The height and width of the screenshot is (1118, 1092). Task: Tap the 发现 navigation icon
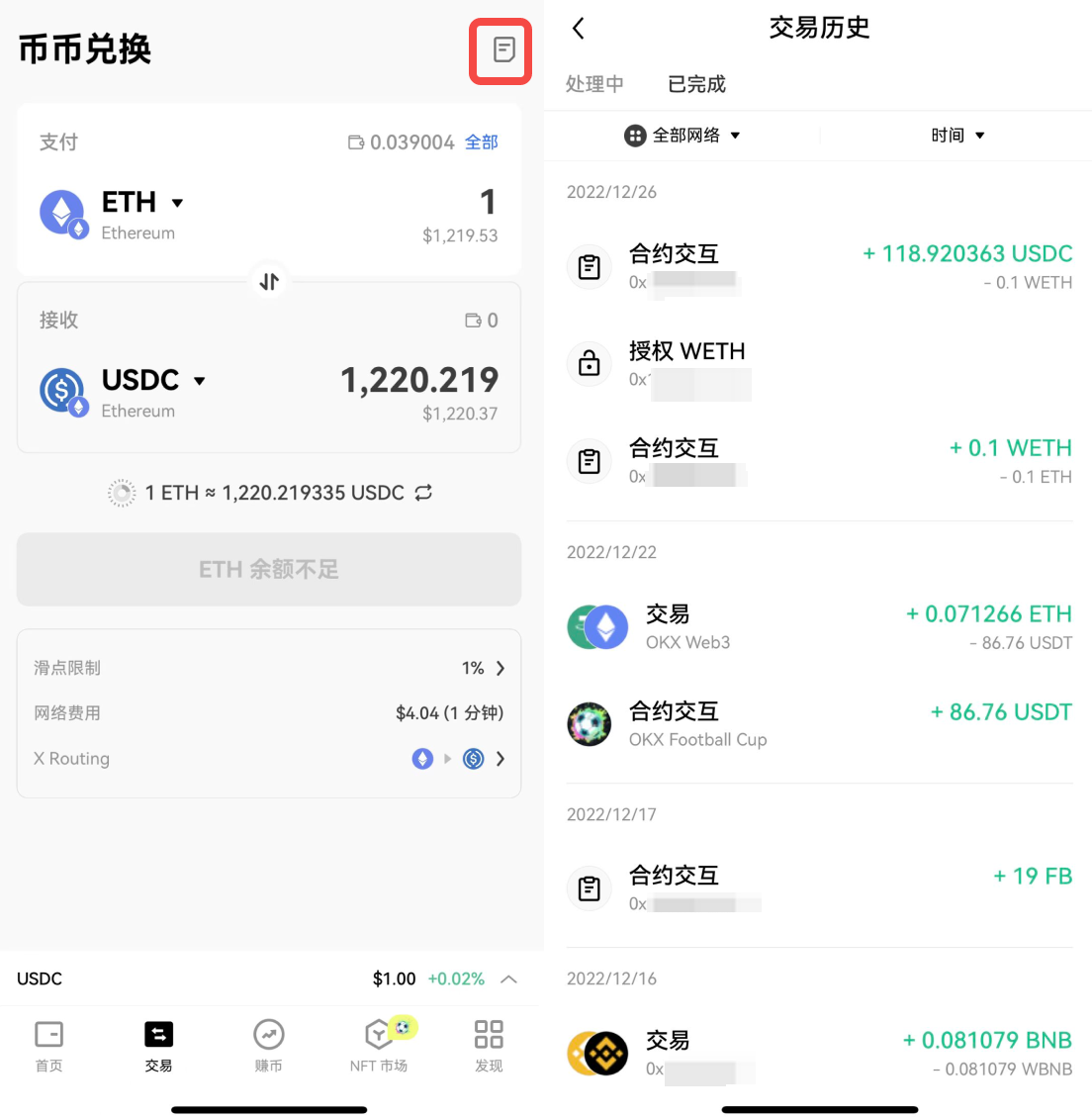[x=488, y=1034]
